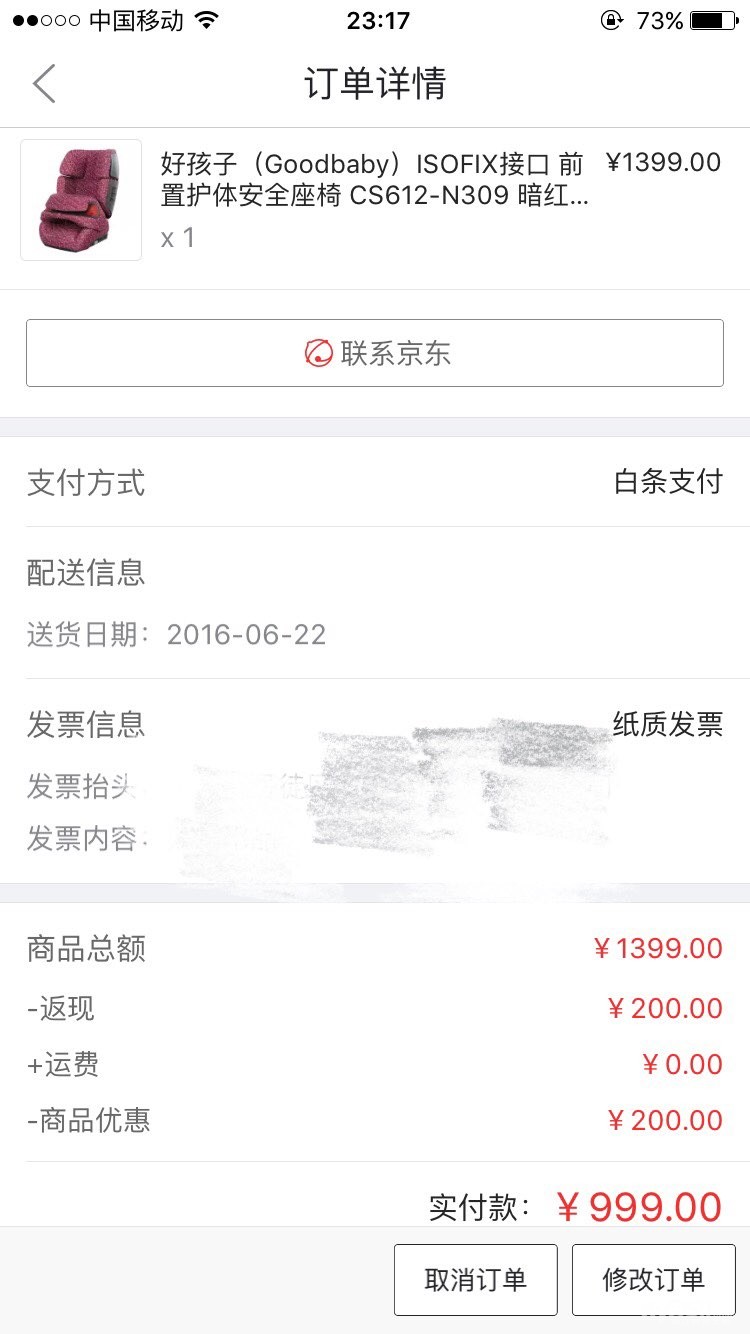The width and height of the screenshot is (750, 1334).
Task: Tap 修改订单 to modify the order
Action: [653, 1280]
